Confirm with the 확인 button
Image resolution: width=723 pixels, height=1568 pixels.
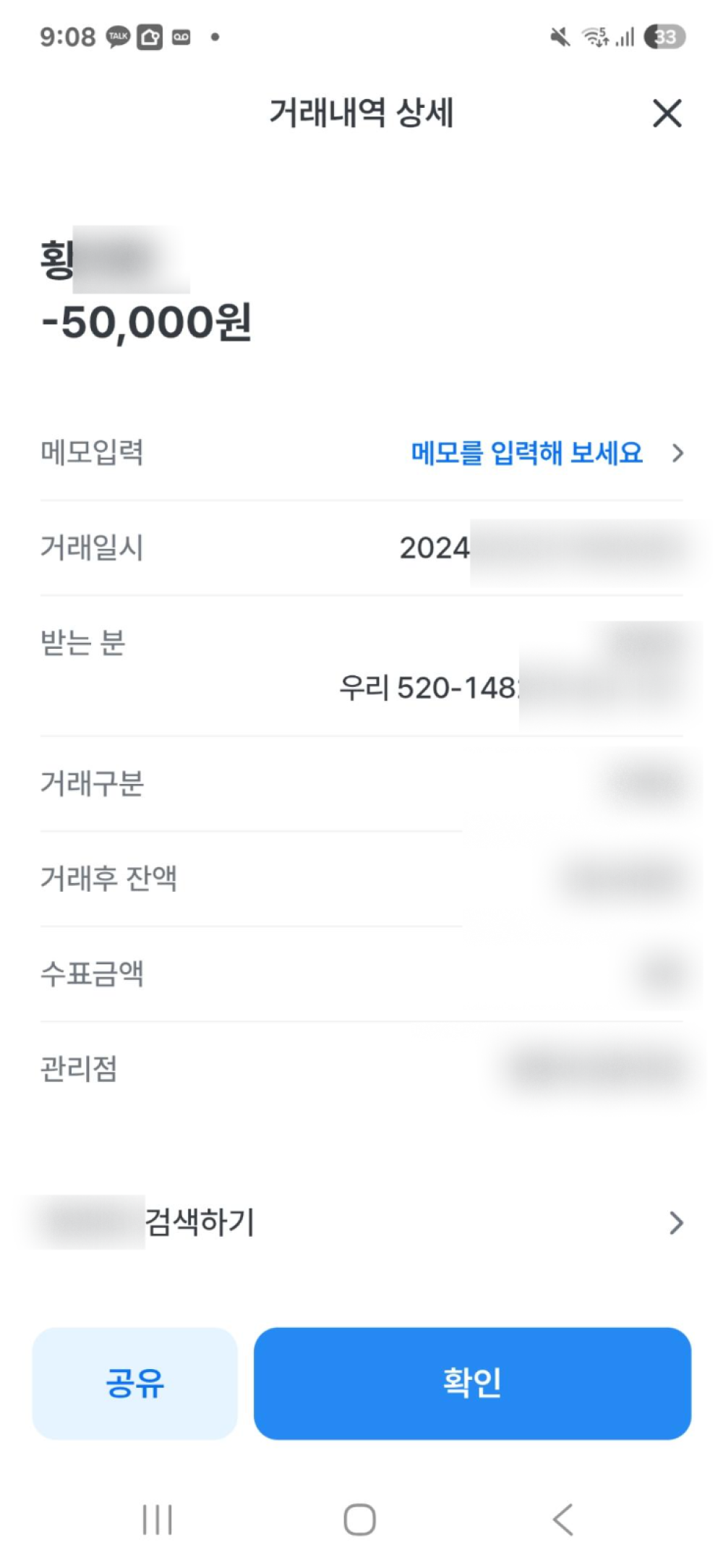[x=472, y=1383]
